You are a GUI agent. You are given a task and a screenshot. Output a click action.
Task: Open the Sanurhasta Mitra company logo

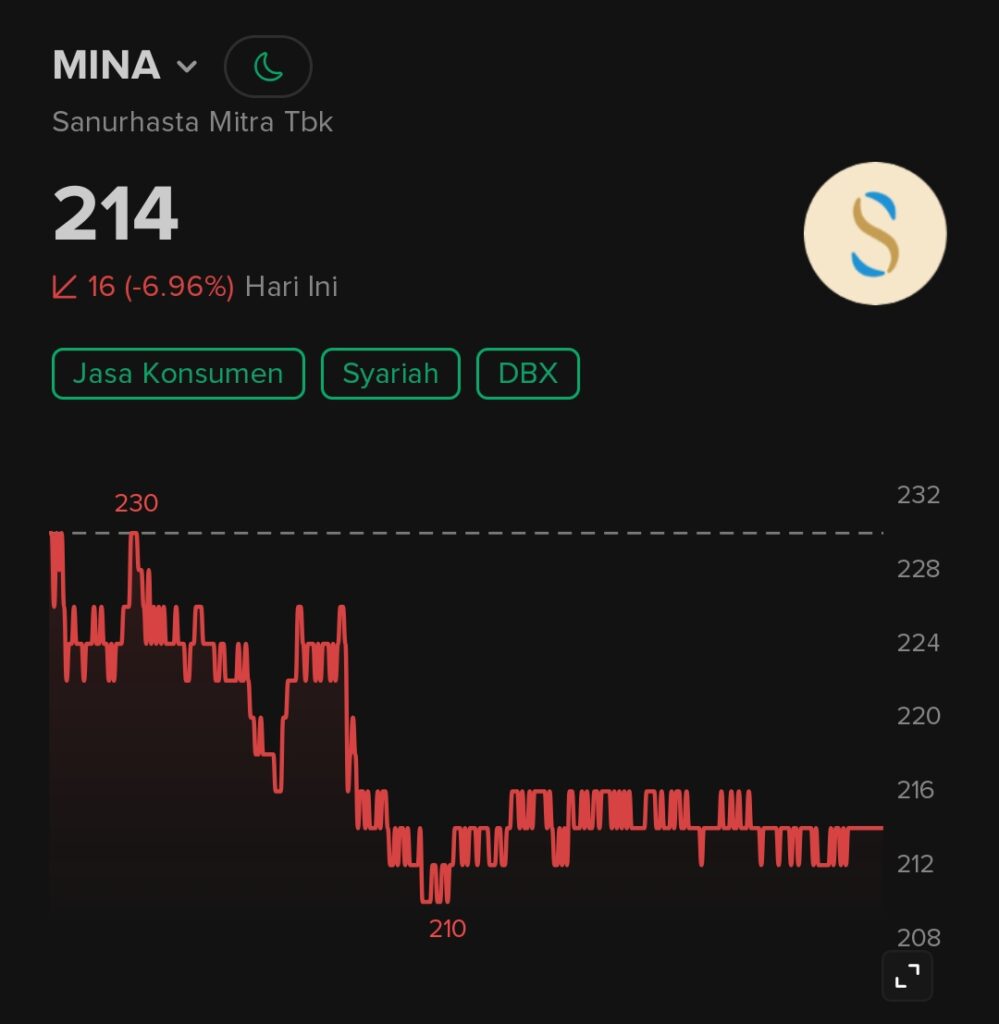coord(875,233)
